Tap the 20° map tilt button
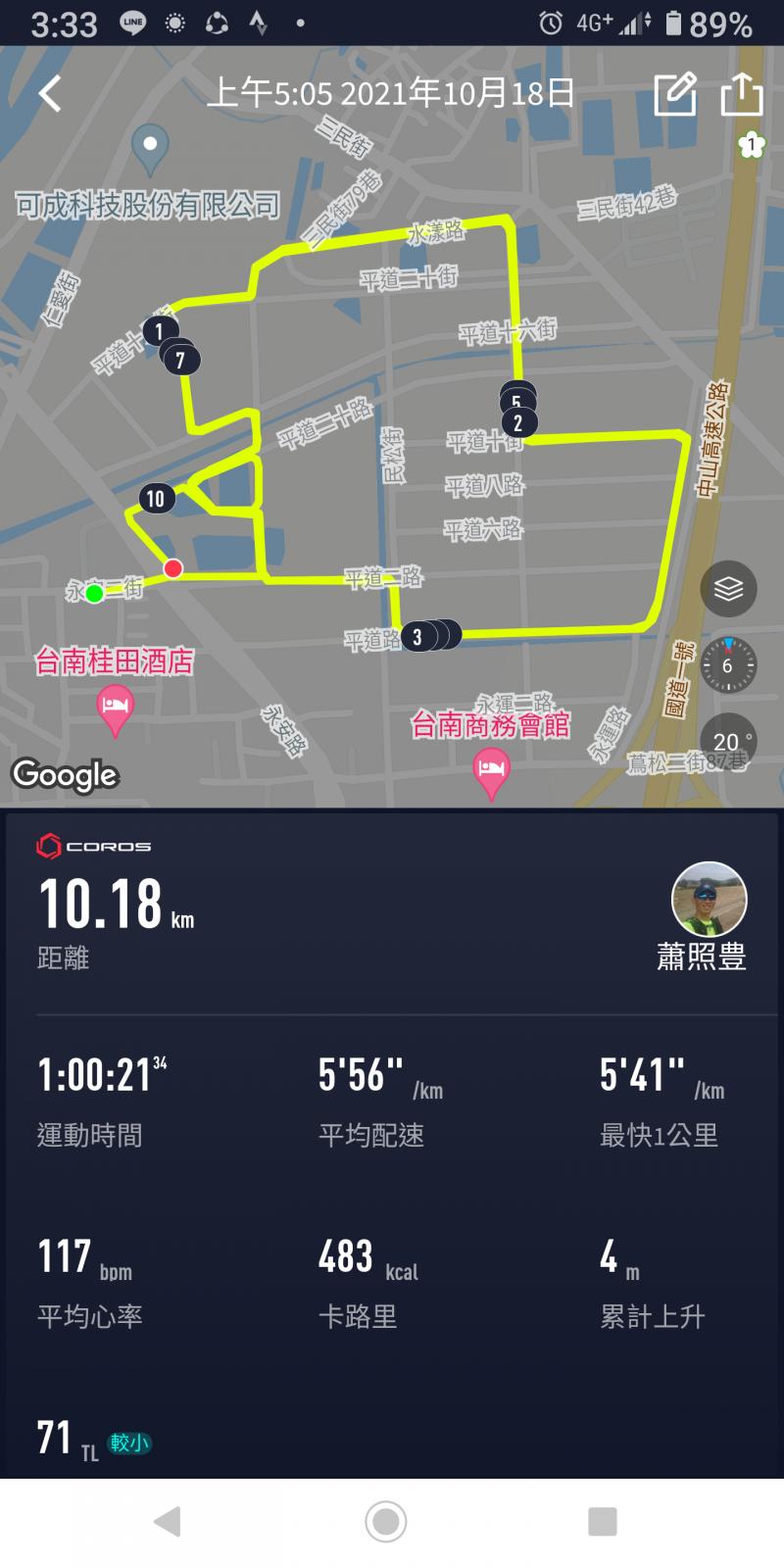784x1568 pixels. point(728,742)
